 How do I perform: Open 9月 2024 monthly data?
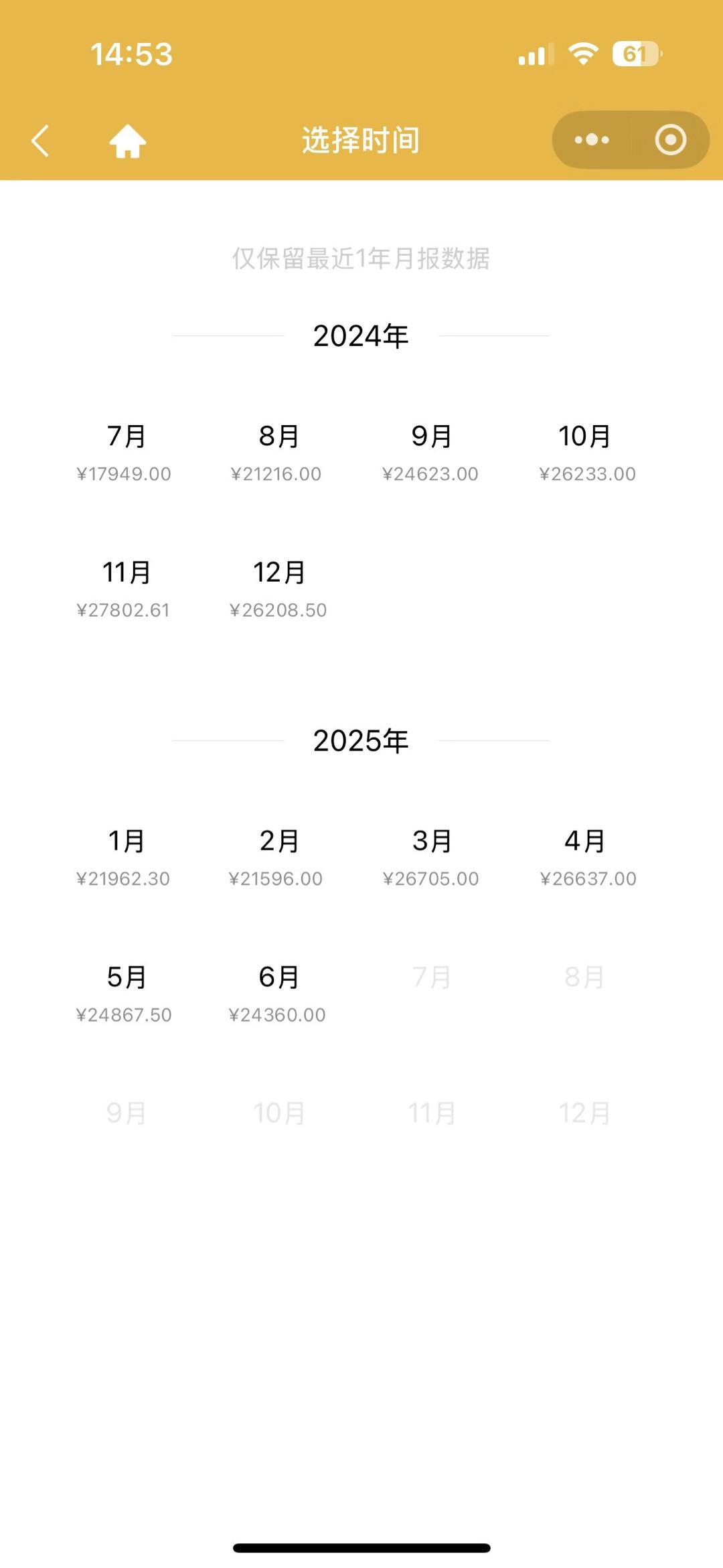pos(430,452)
